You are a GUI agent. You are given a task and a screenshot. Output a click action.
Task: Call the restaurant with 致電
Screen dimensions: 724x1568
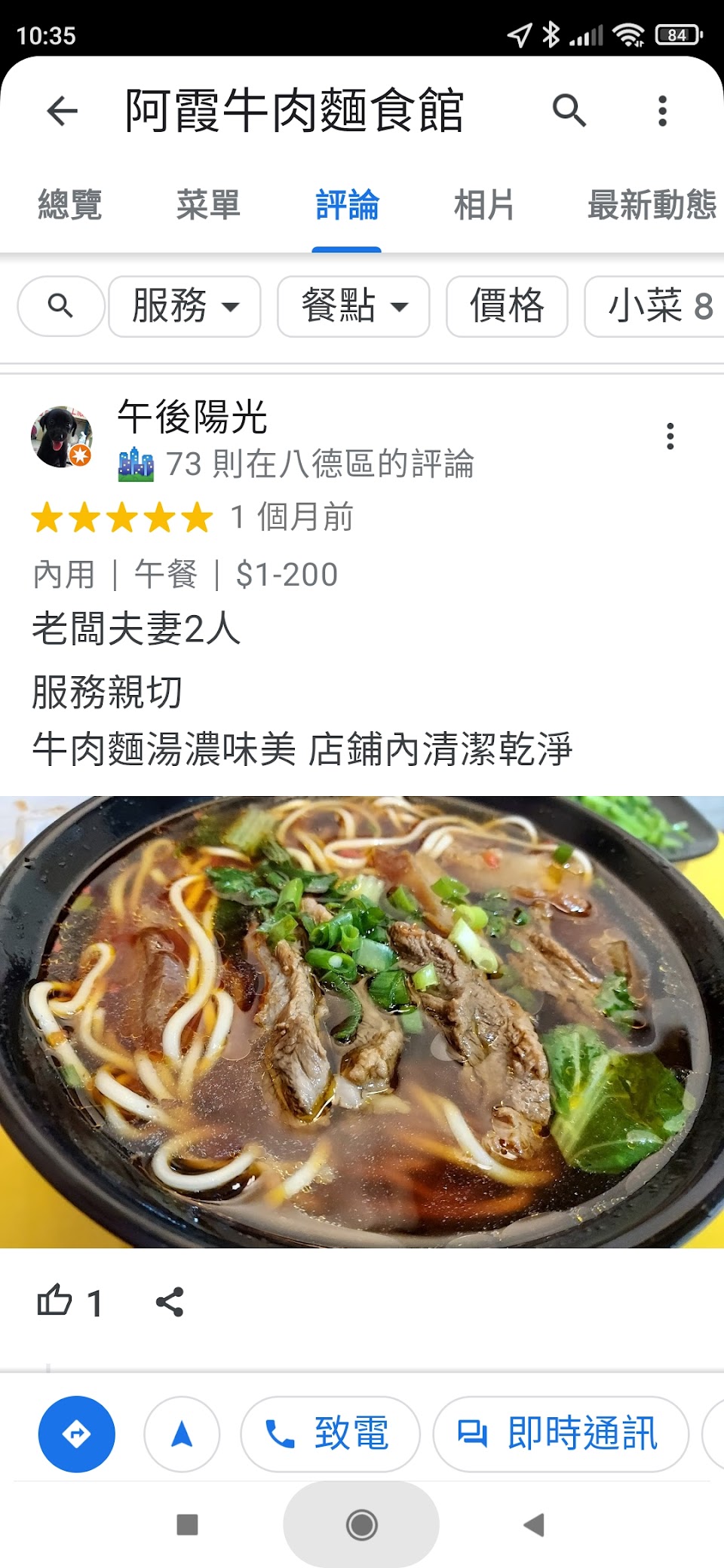point(330,1434)
